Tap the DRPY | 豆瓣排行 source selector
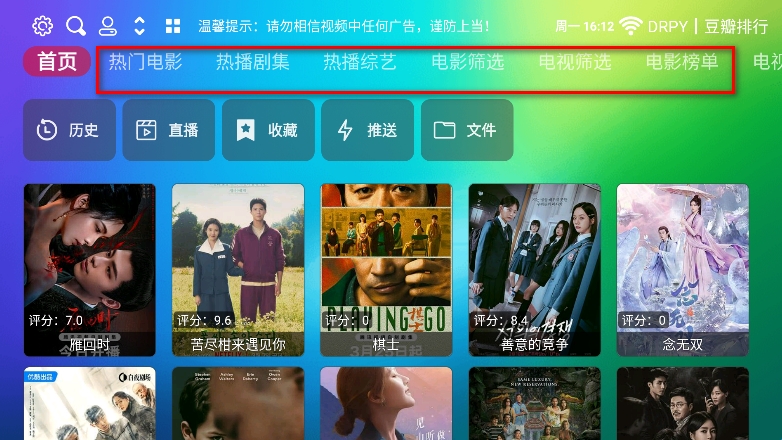 (x=708, y=26)
